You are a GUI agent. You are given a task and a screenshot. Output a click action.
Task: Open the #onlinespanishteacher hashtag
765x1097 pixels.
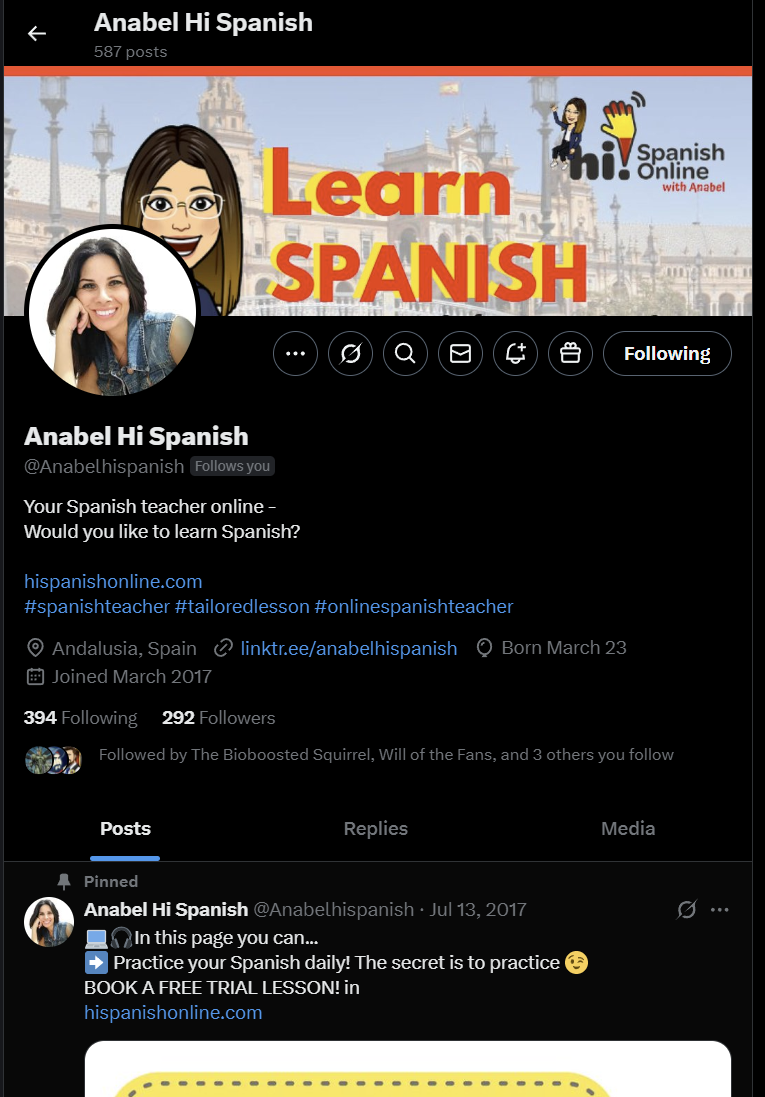(x=413, y=606)
